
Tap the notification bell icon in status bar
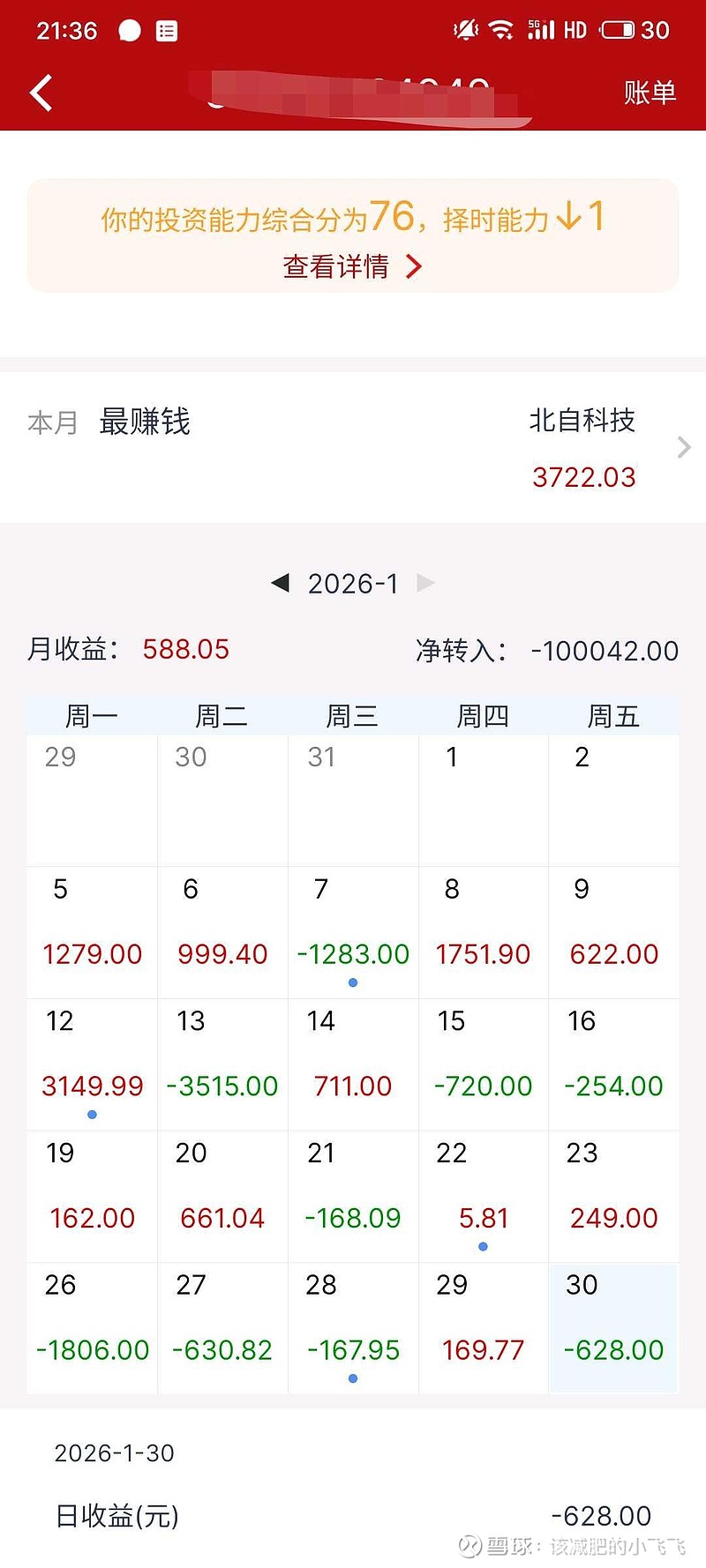point(465,29)
